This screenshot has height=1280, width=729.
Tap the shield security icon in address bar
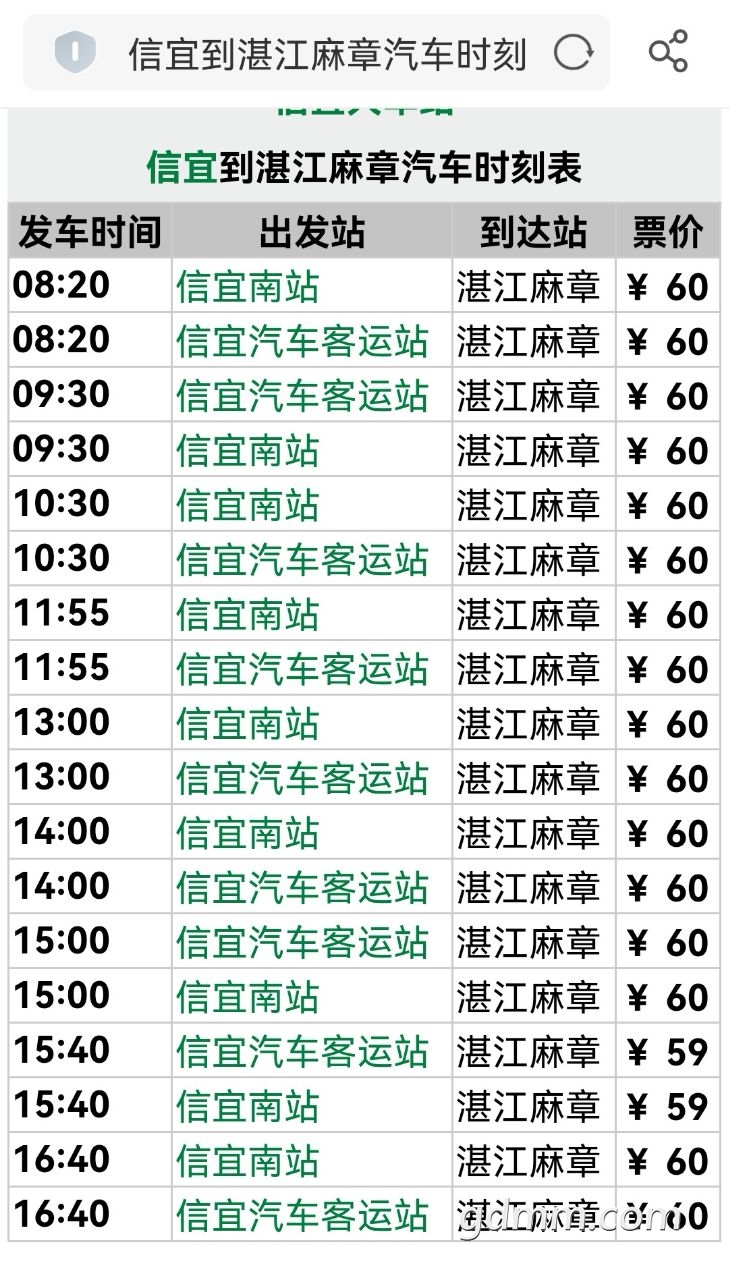(74, 52)
